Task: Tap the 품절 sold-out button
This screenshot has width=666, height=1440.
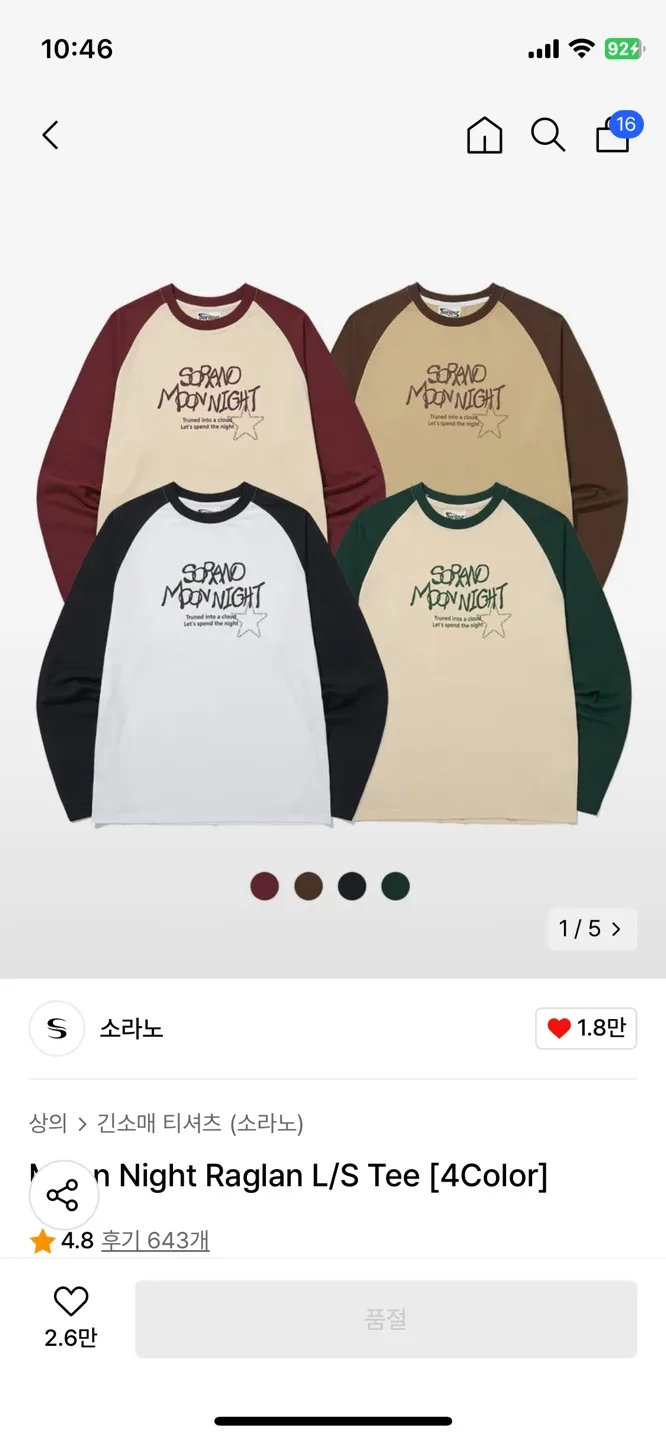Action: click(x=386, y=1319)
